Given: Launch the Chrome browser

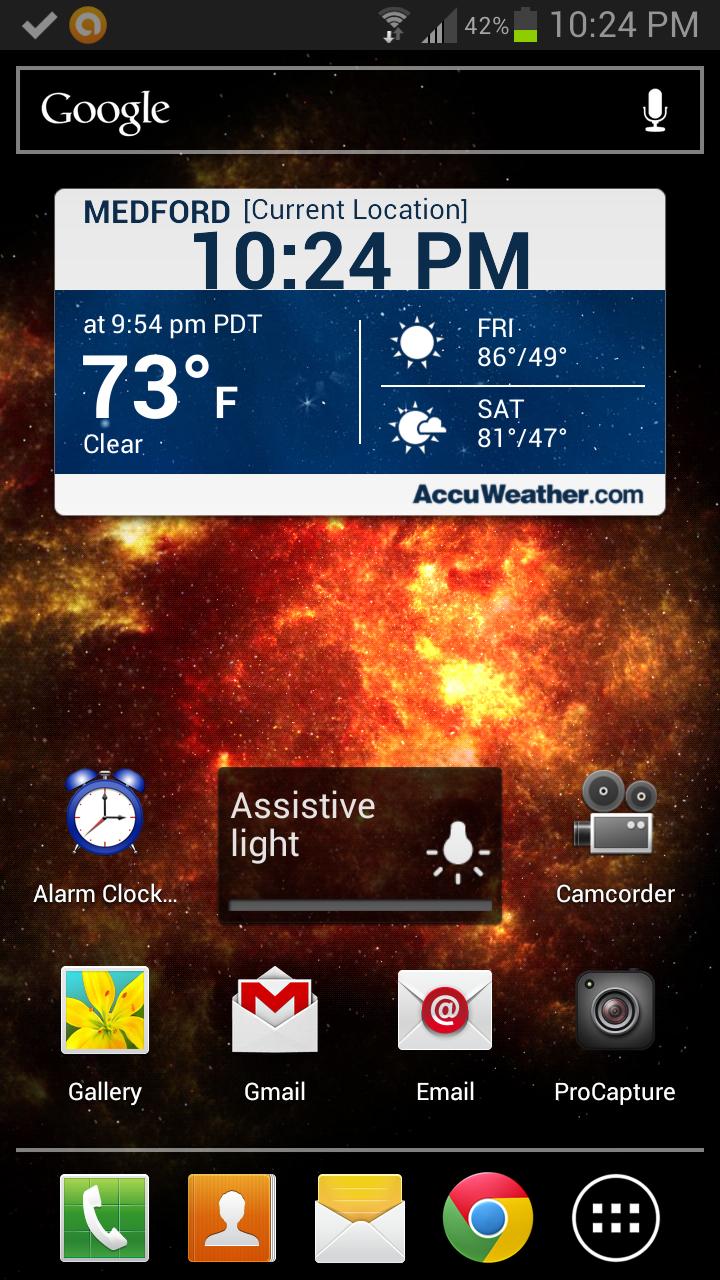Looking at the screenshot, I should pos(488,1218).
